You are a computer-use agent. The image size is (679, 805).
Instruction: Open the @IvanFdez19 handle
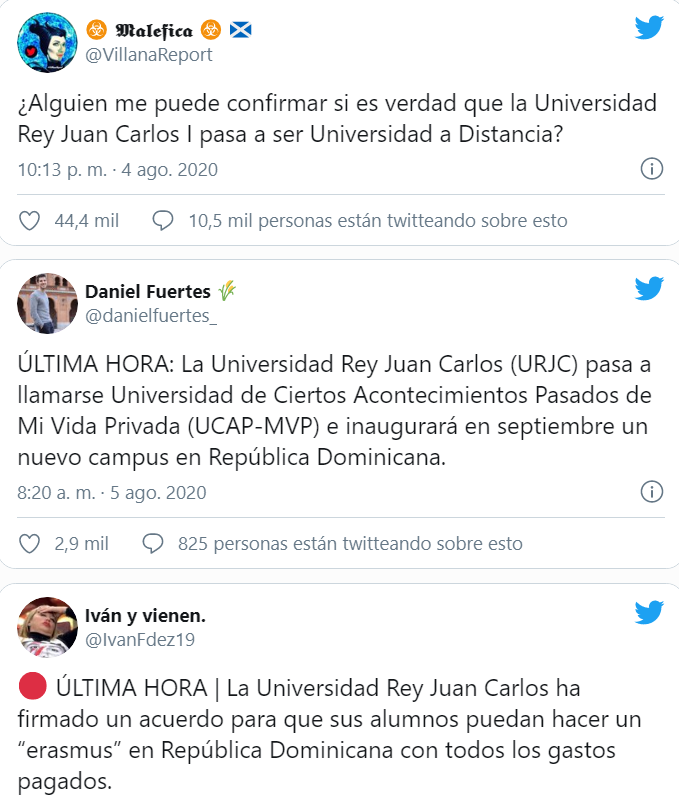(140, 639)
